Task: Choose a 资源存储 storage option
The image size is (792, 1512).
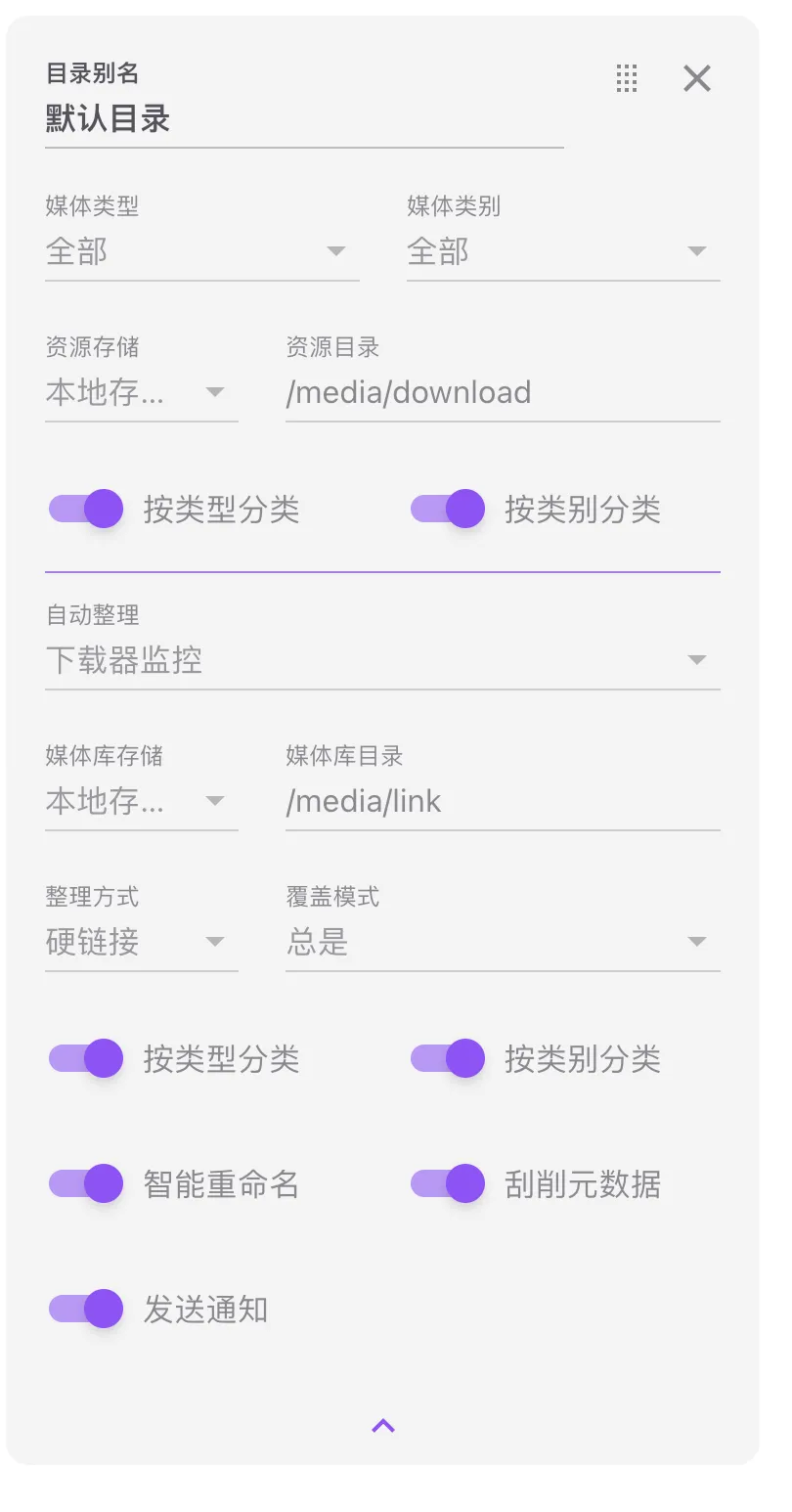Action: [141, 393]
